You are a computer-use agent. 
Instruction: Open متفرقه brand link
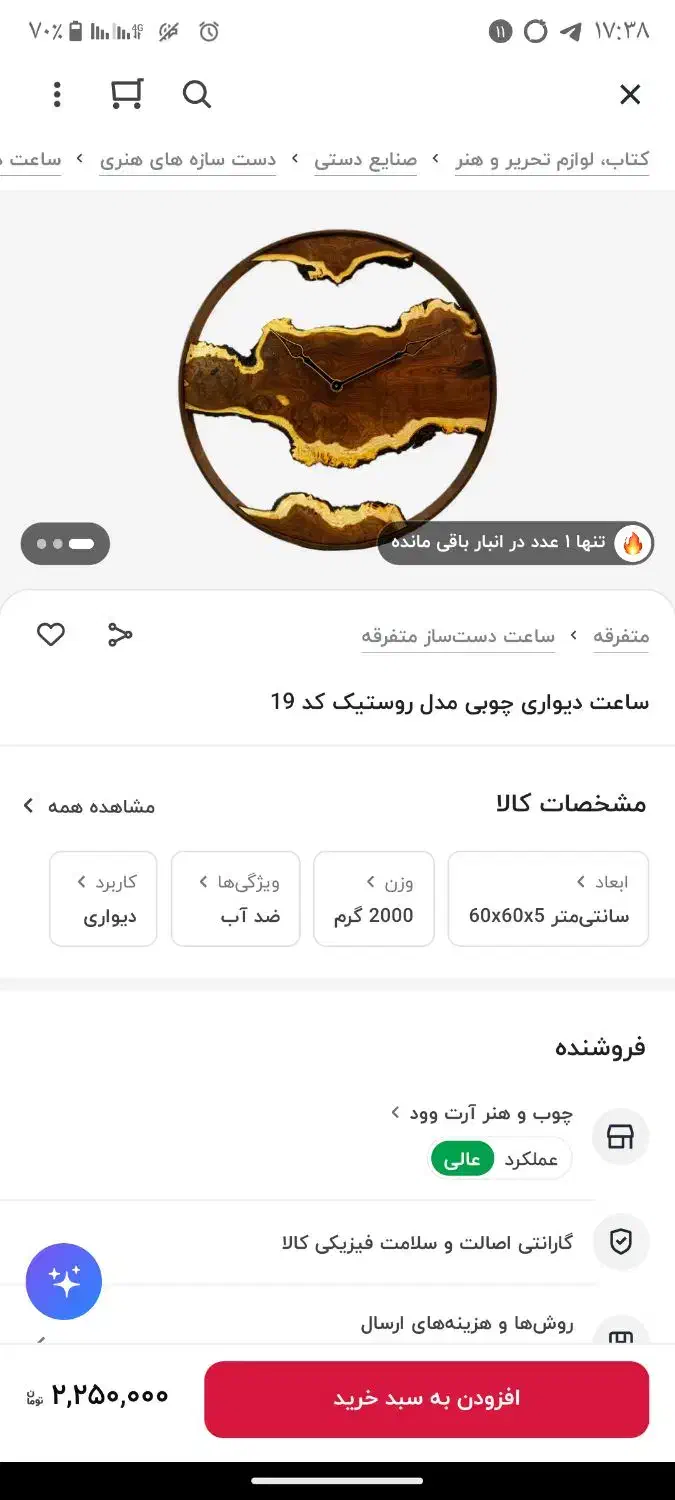point(621,636)
